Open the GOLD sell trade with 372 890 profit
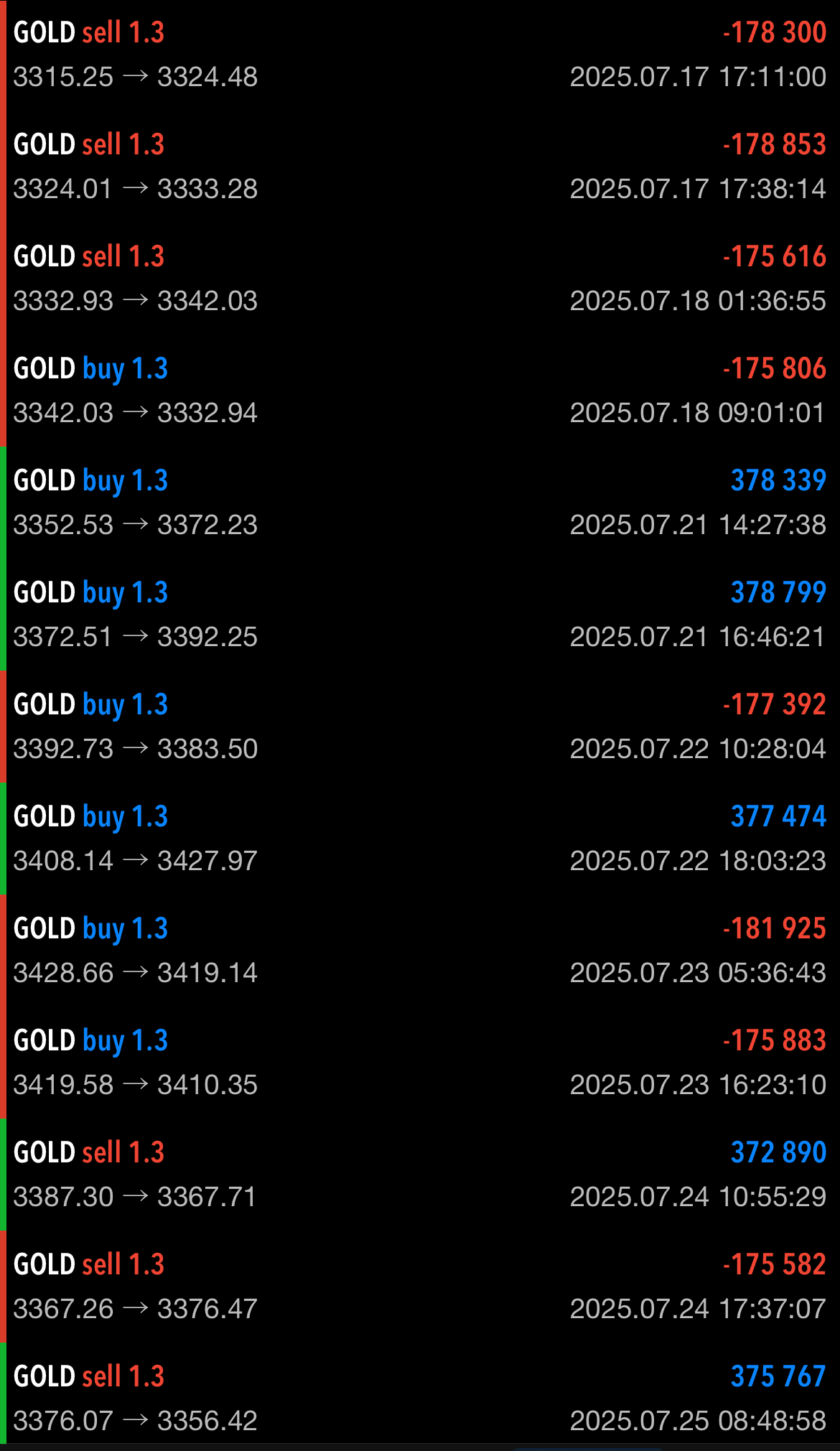Image resolution: width=840 pixels, height=1451 pixels. click(x=420, y=1175)
